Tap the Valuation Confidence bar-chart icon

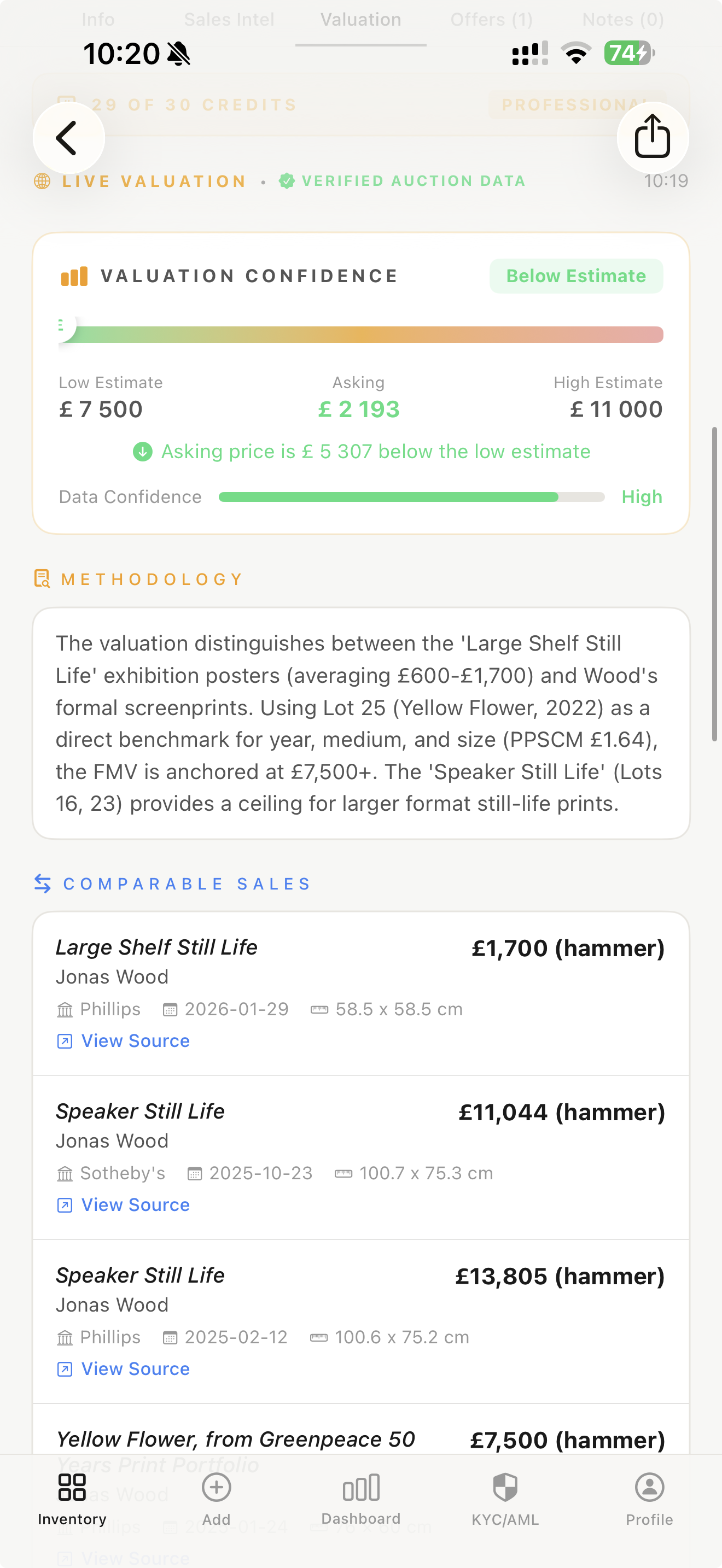[x=75, y=275]
